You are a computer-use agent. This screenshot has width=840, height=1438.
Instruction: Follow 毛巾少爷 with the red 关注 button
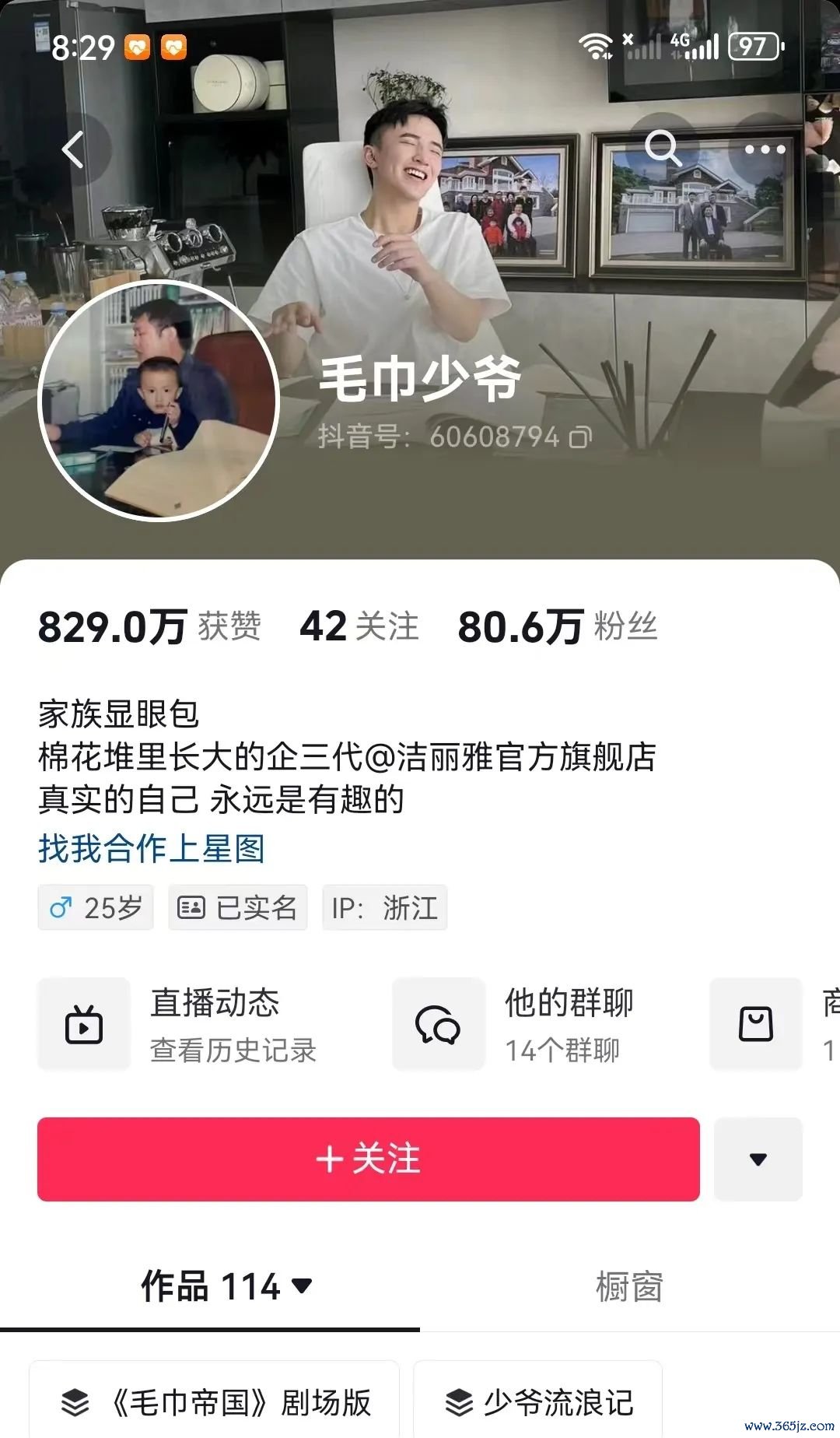point(368,1159)
